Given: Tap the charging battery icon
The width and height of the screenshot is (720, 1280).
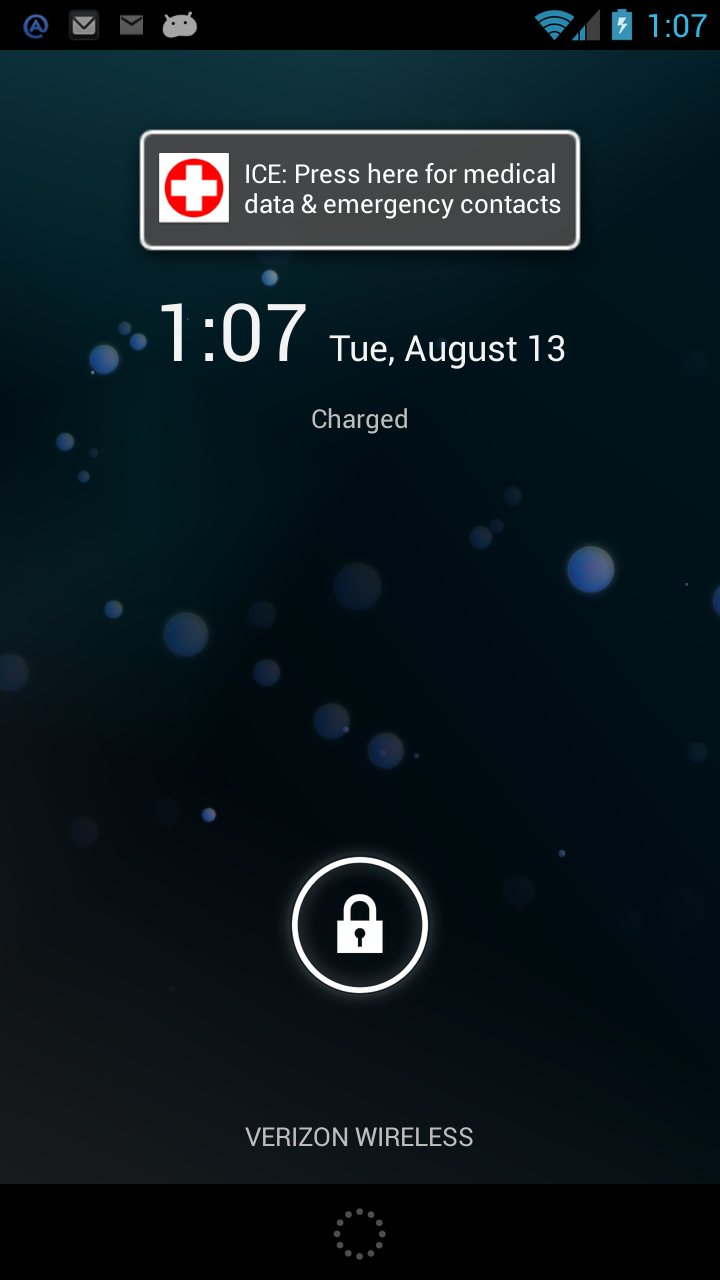Looking at the screenshot, I should 621,25.
